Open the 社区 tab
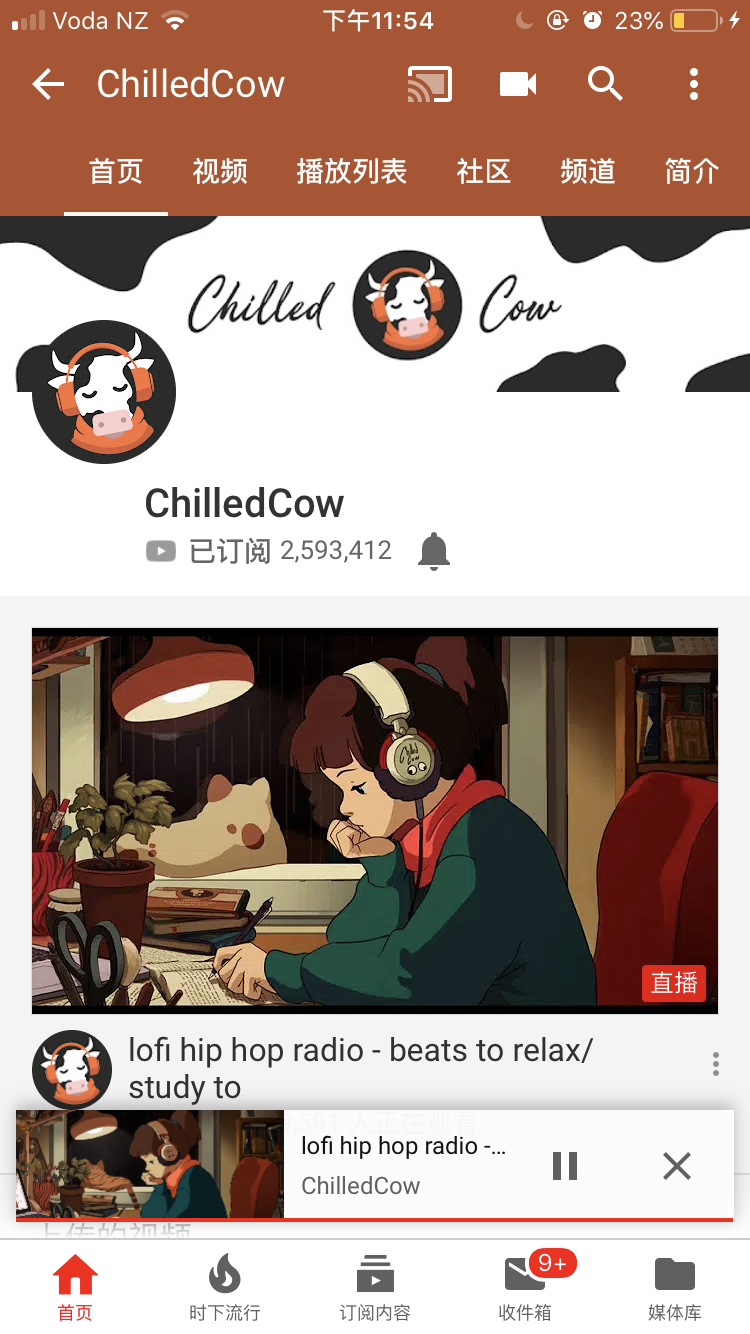 (484, 172)
